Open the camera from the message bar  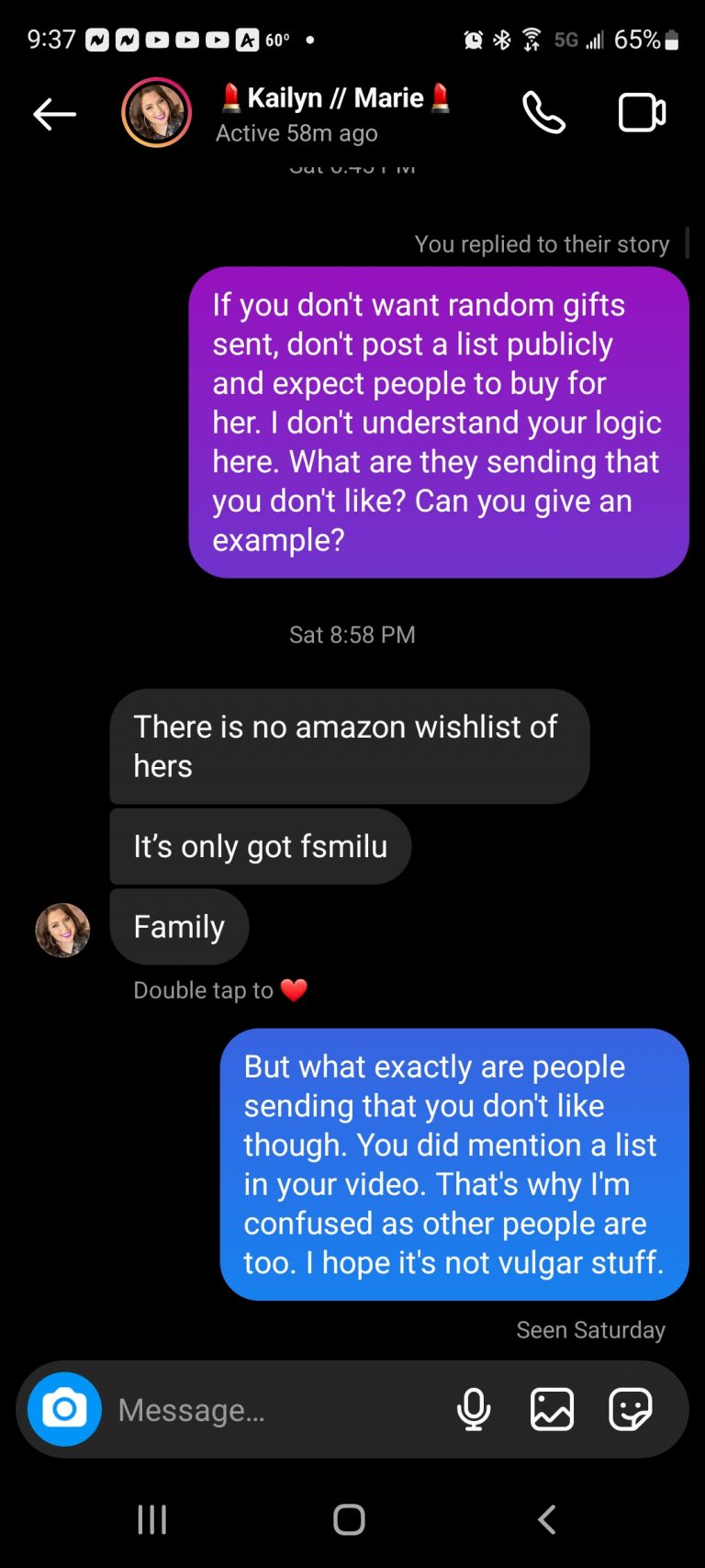tap(64, 1409)
